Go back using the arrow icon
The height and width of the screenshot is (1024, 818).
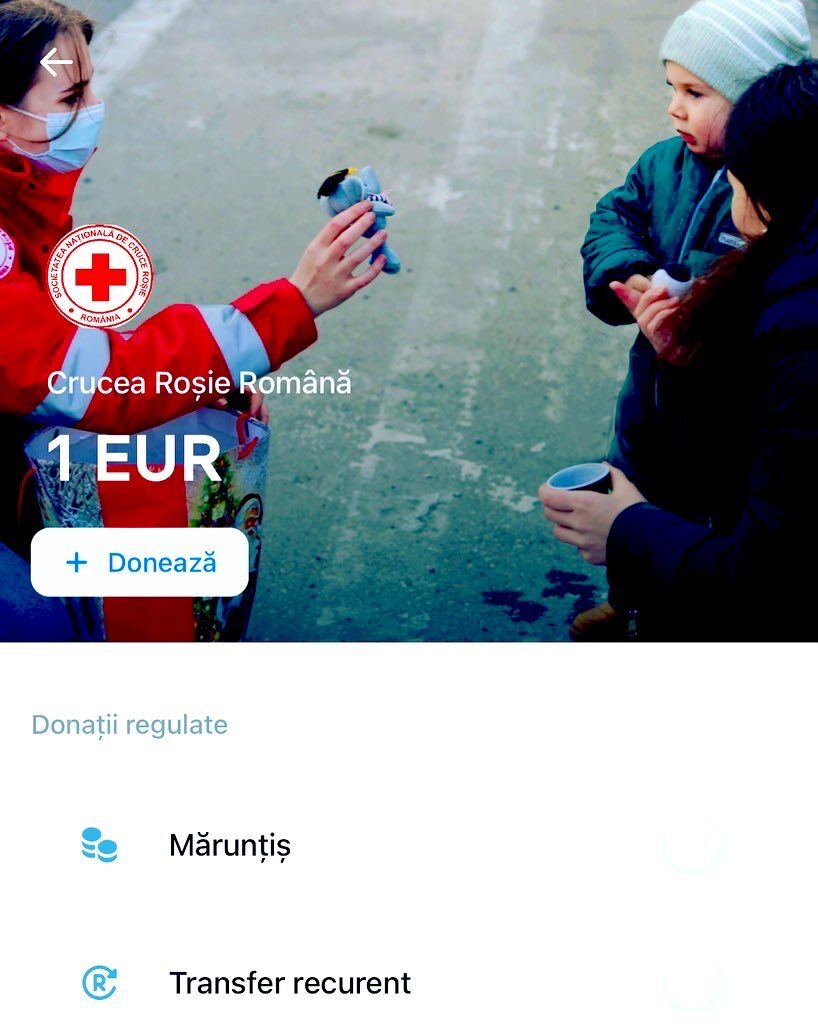(56, 62)
